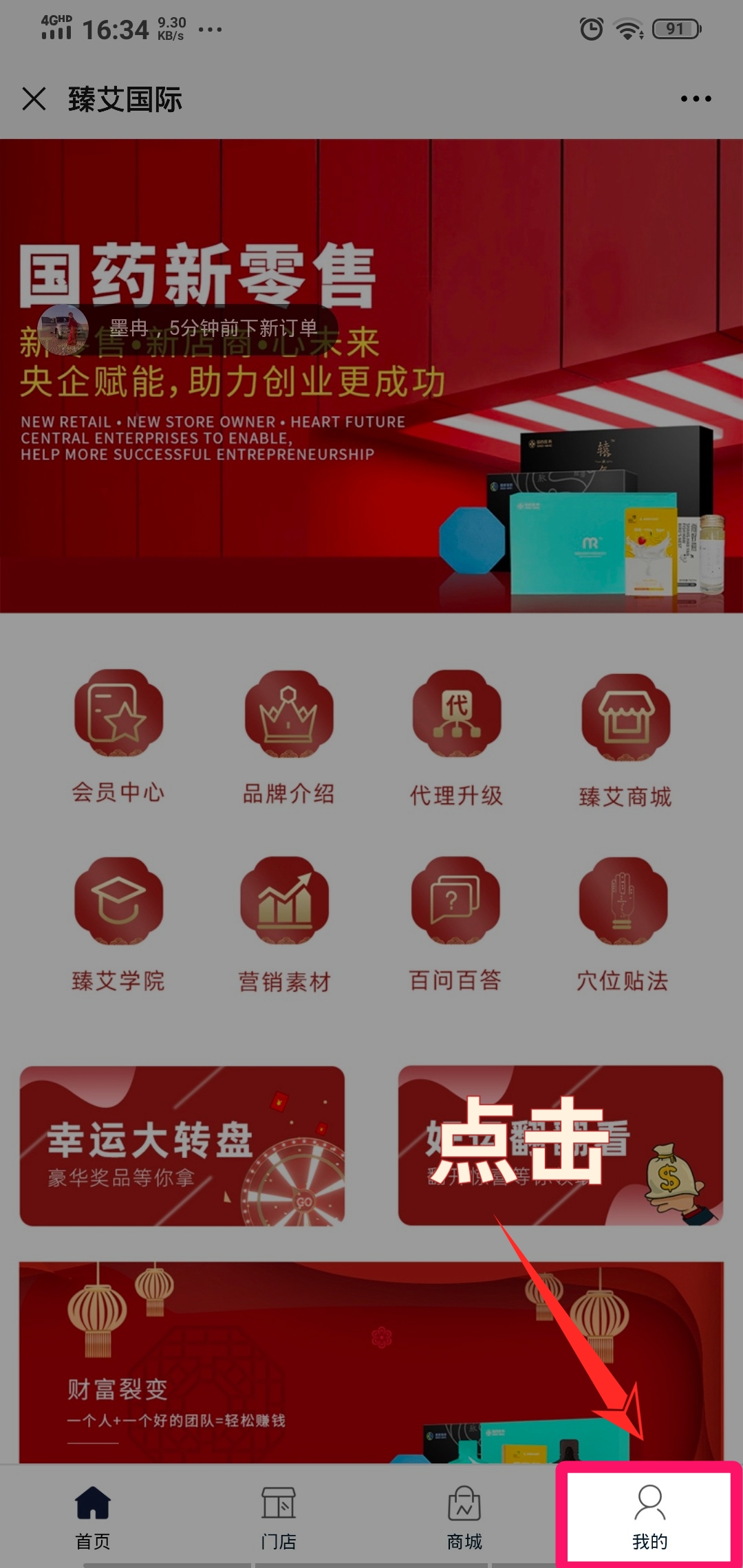The width and height of the screenshot is (743, 1568).
Task: Close the 臻艾国际 page
Action: pos(34,99)
